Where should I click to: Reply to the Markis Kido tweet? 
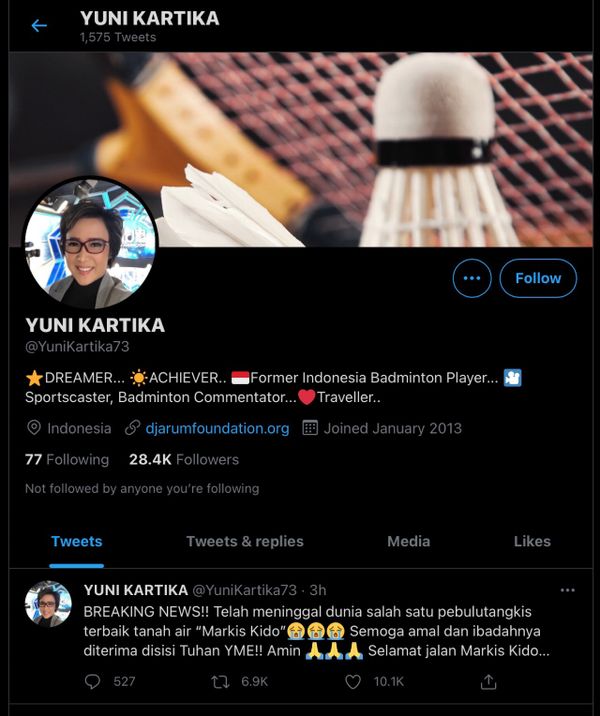pos(93,681)
